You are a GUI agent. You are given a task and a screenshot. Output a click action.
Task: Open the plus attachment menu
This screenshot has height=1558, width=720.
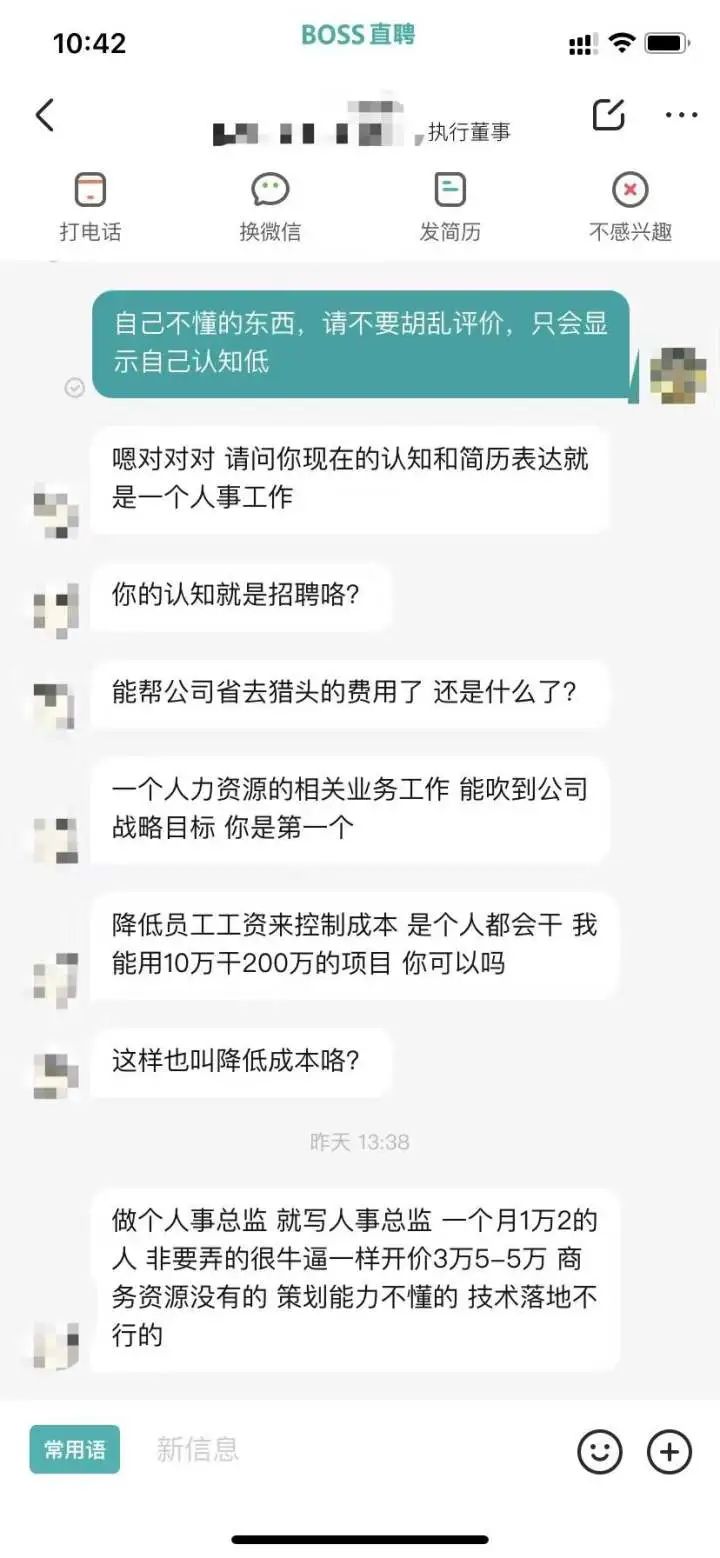coord(670,1451)
